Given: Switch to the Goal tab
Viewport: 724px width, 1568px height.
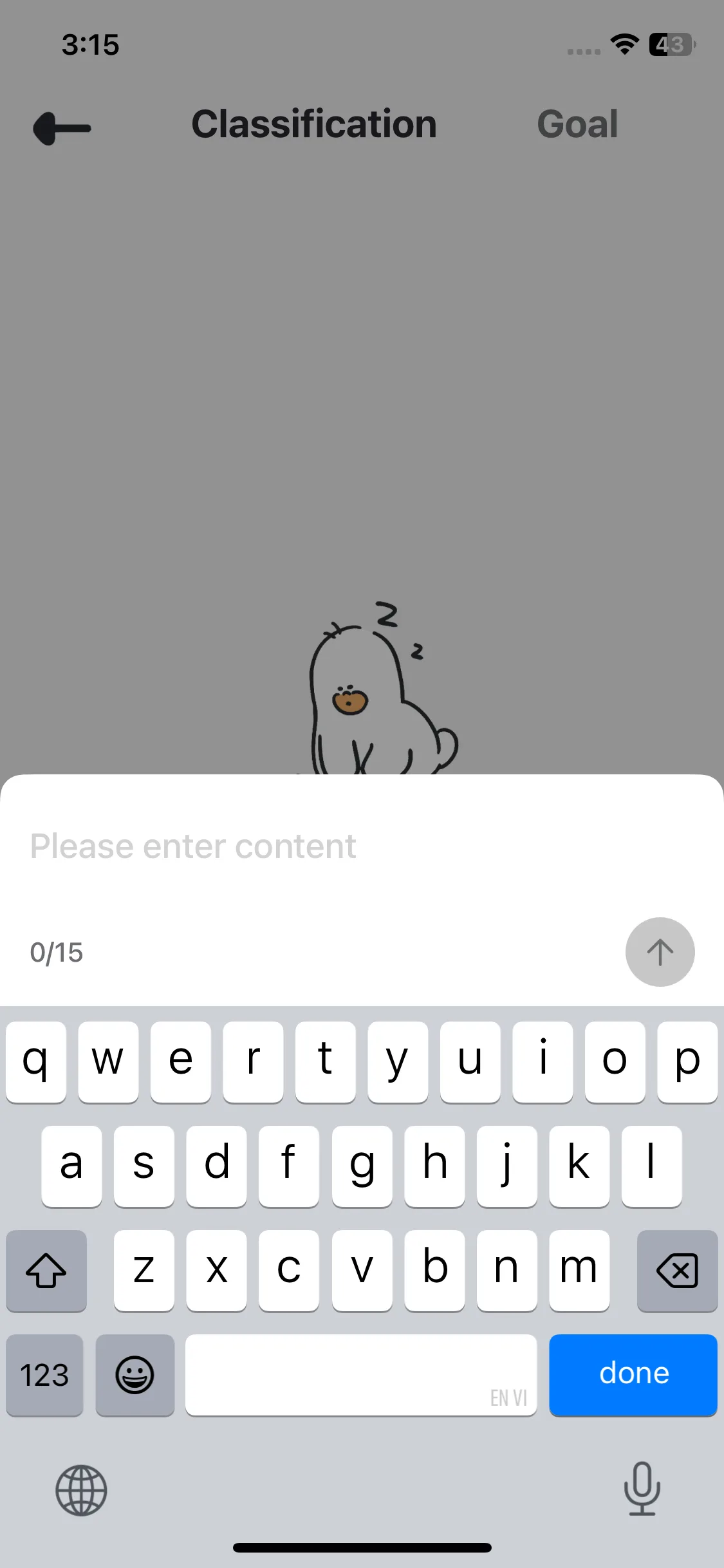Looking at the screenshot, I should click(577, 124).
